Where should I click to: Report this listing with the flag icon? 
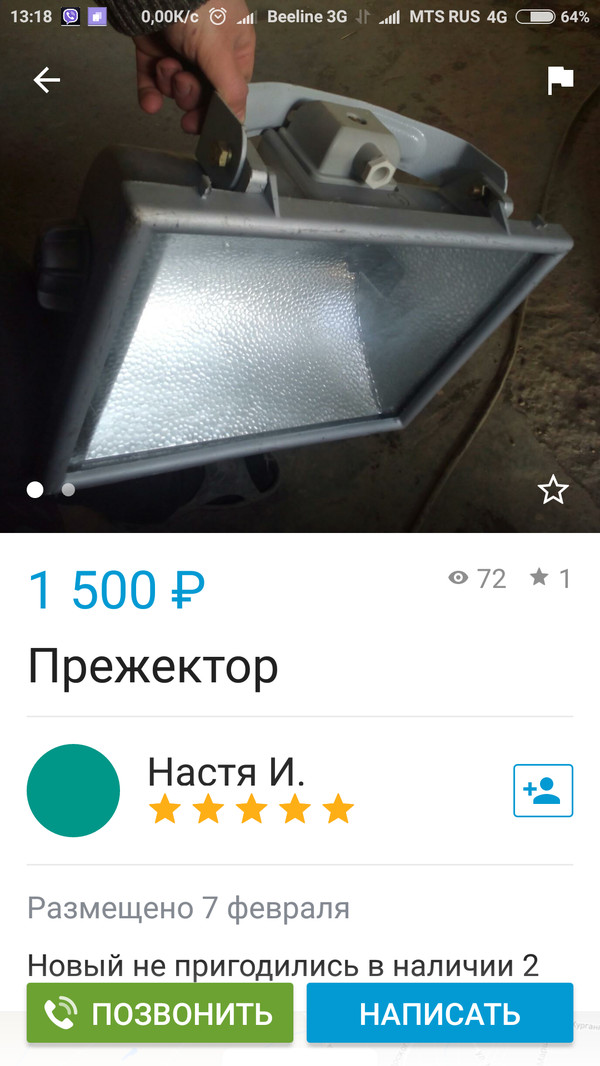coord(560,81)
